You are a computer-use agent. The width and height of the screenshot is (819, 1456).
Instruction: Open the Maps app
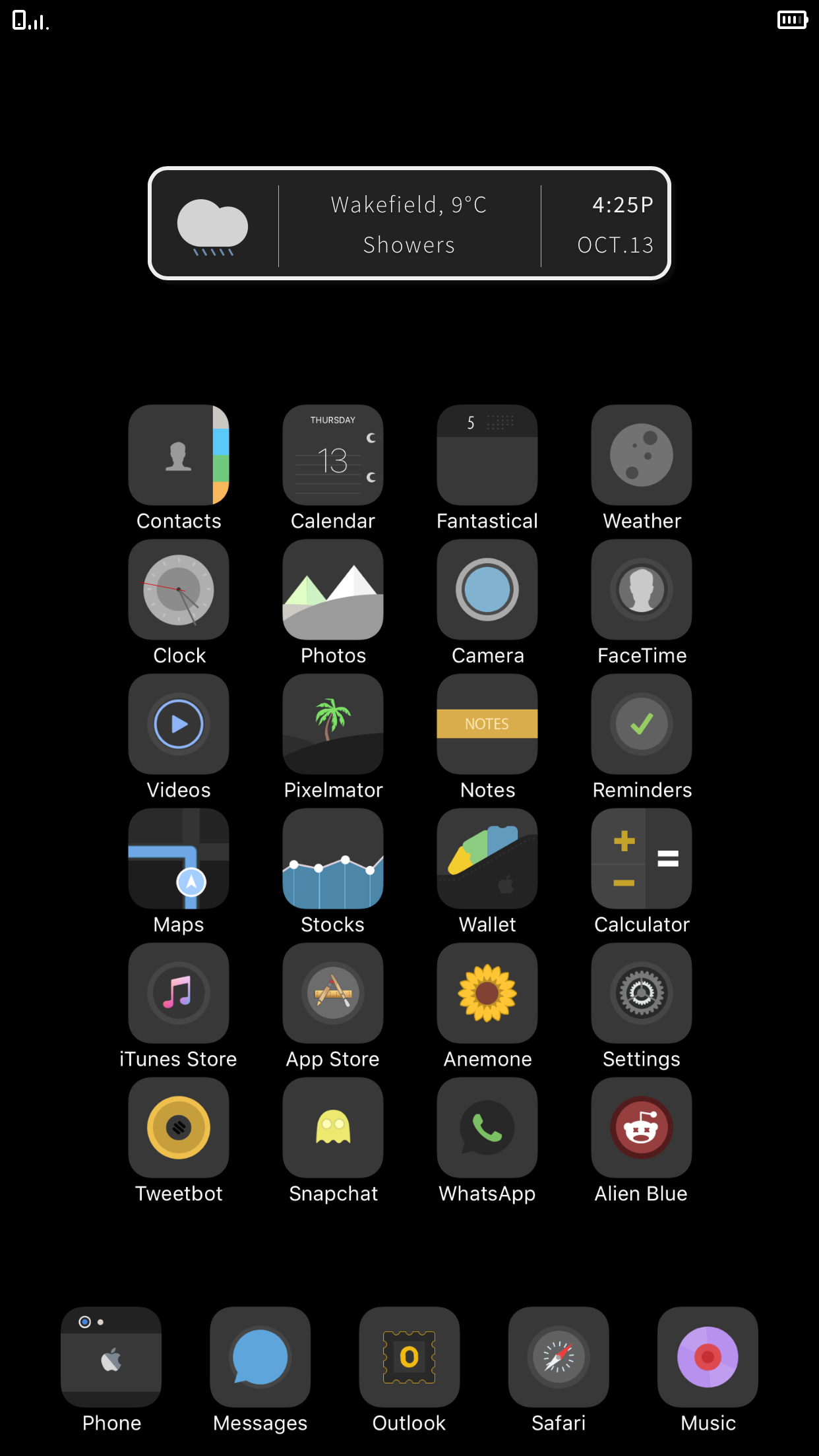click(179, 859)
